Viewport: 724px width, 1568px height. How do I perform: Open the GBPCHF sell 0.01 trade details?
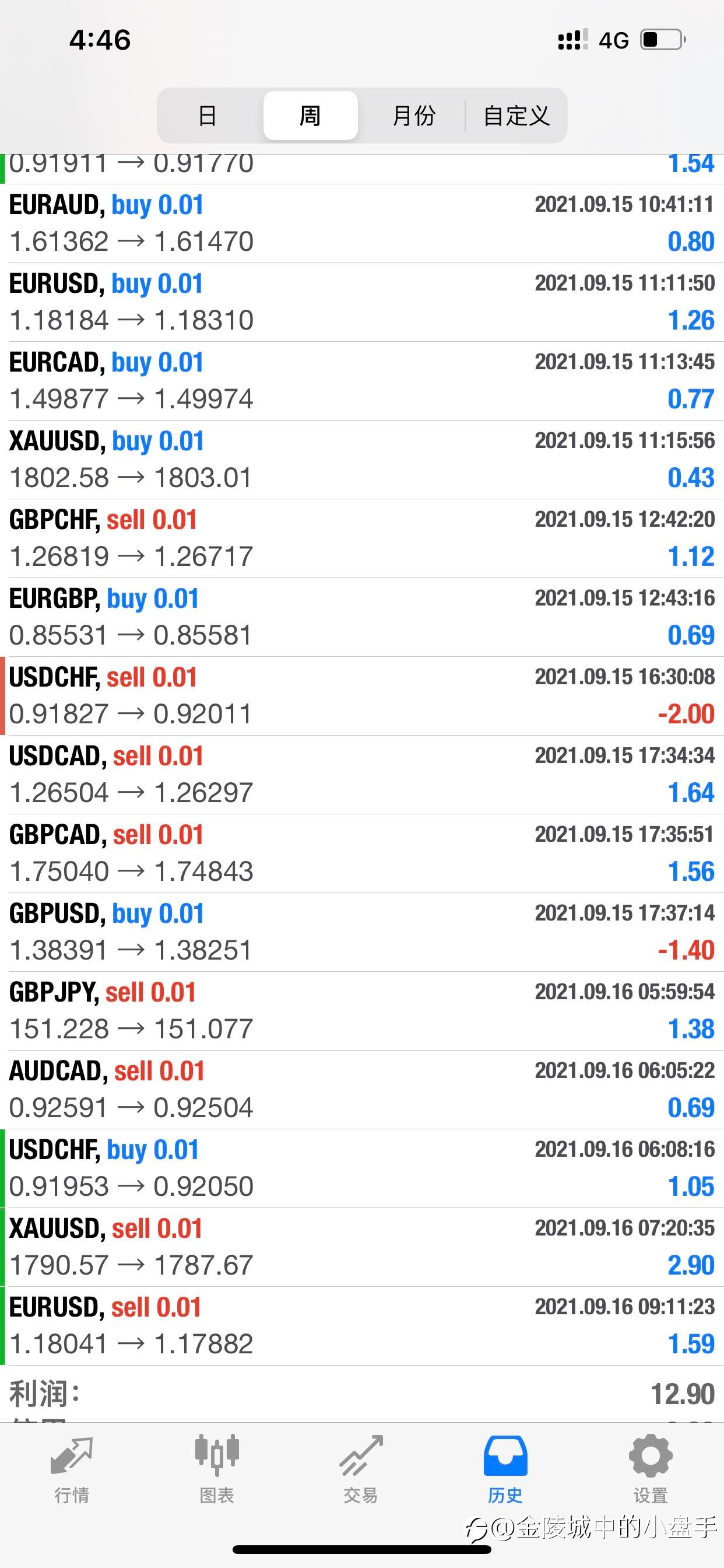[362, 538]
